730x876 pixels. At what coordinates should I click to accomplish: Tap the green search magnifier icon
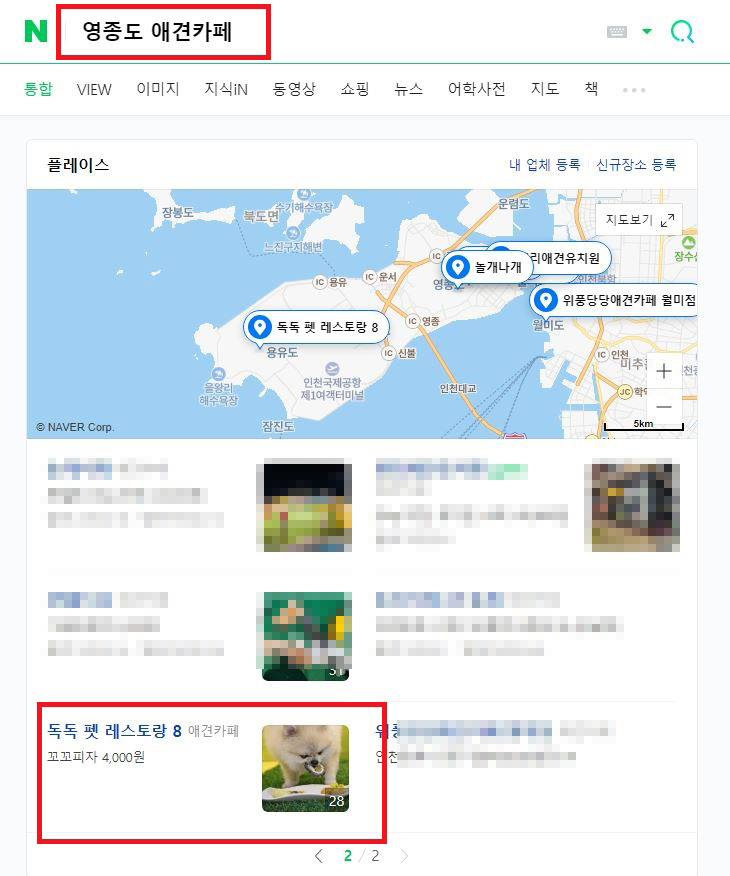(x=682, y=32)
